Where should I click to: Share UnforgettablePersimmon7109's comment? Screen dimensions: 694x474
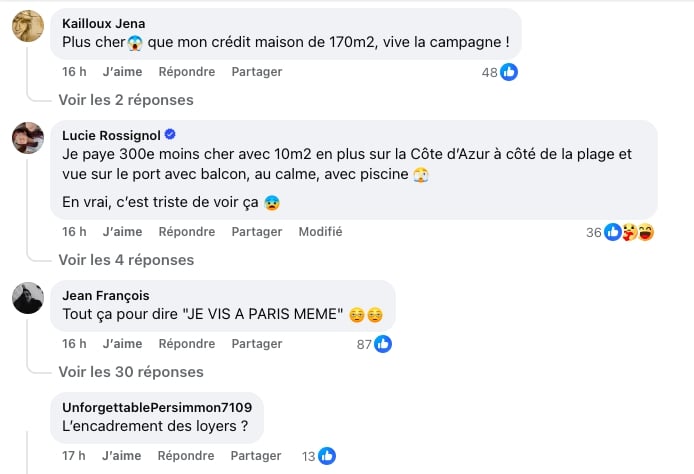[256, 456]
